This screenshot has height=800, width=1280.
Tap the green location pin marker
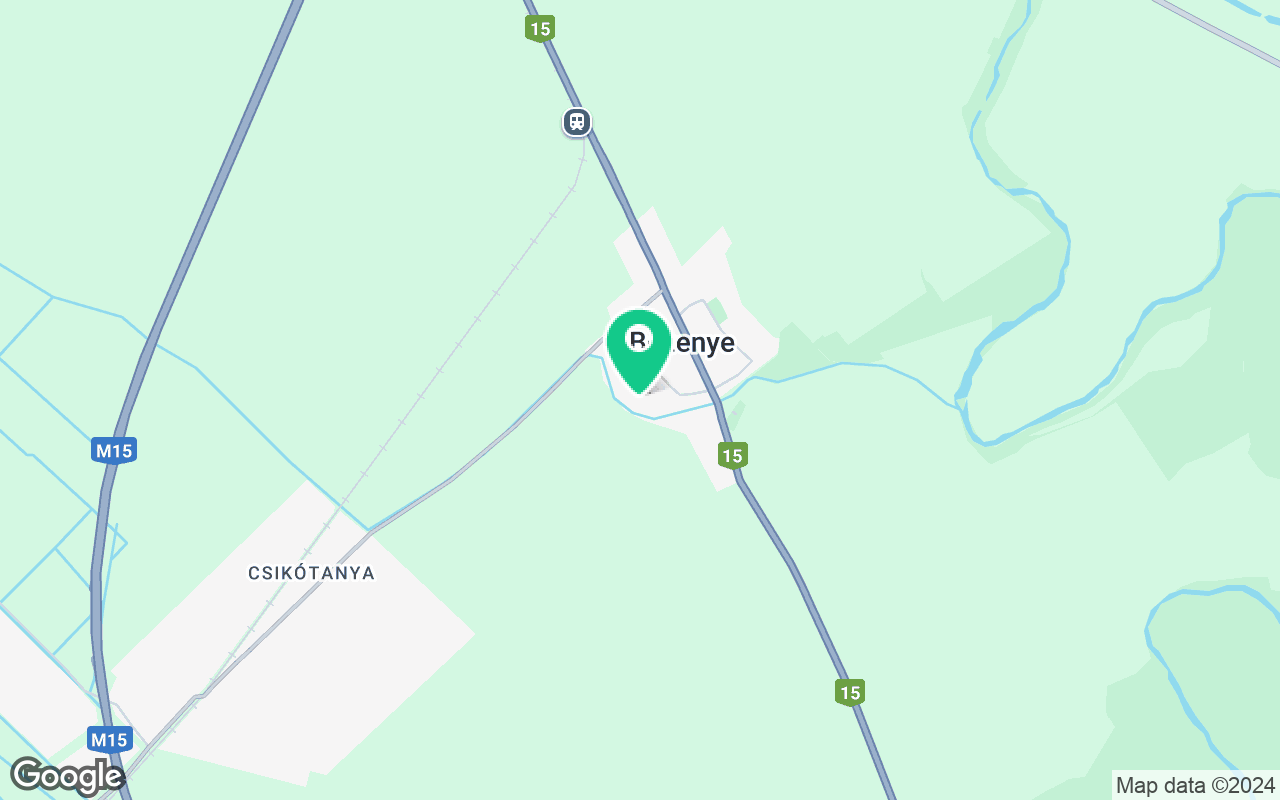click(x=638, y=346)
